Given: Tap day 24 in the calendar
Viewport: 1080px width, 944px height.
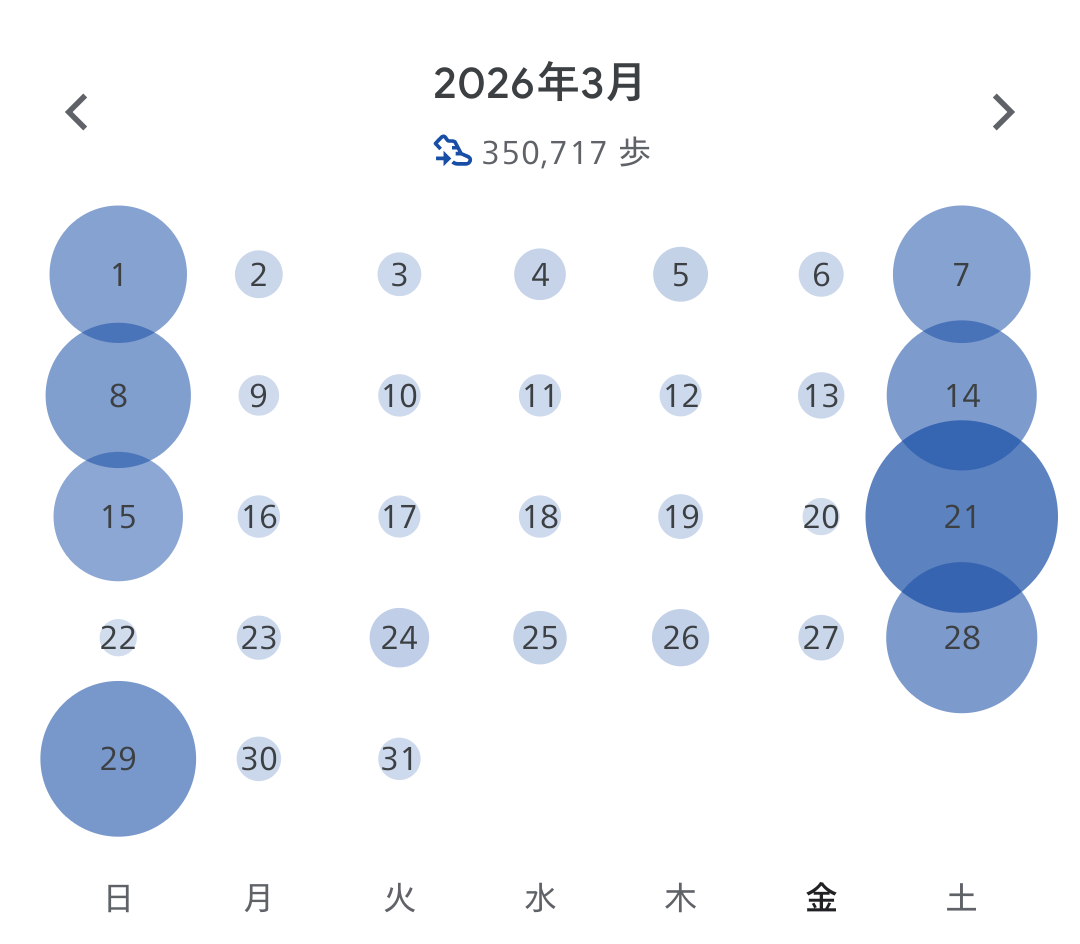Looking at the screenshot, I should pyautogui.click(x=399, y=638).
